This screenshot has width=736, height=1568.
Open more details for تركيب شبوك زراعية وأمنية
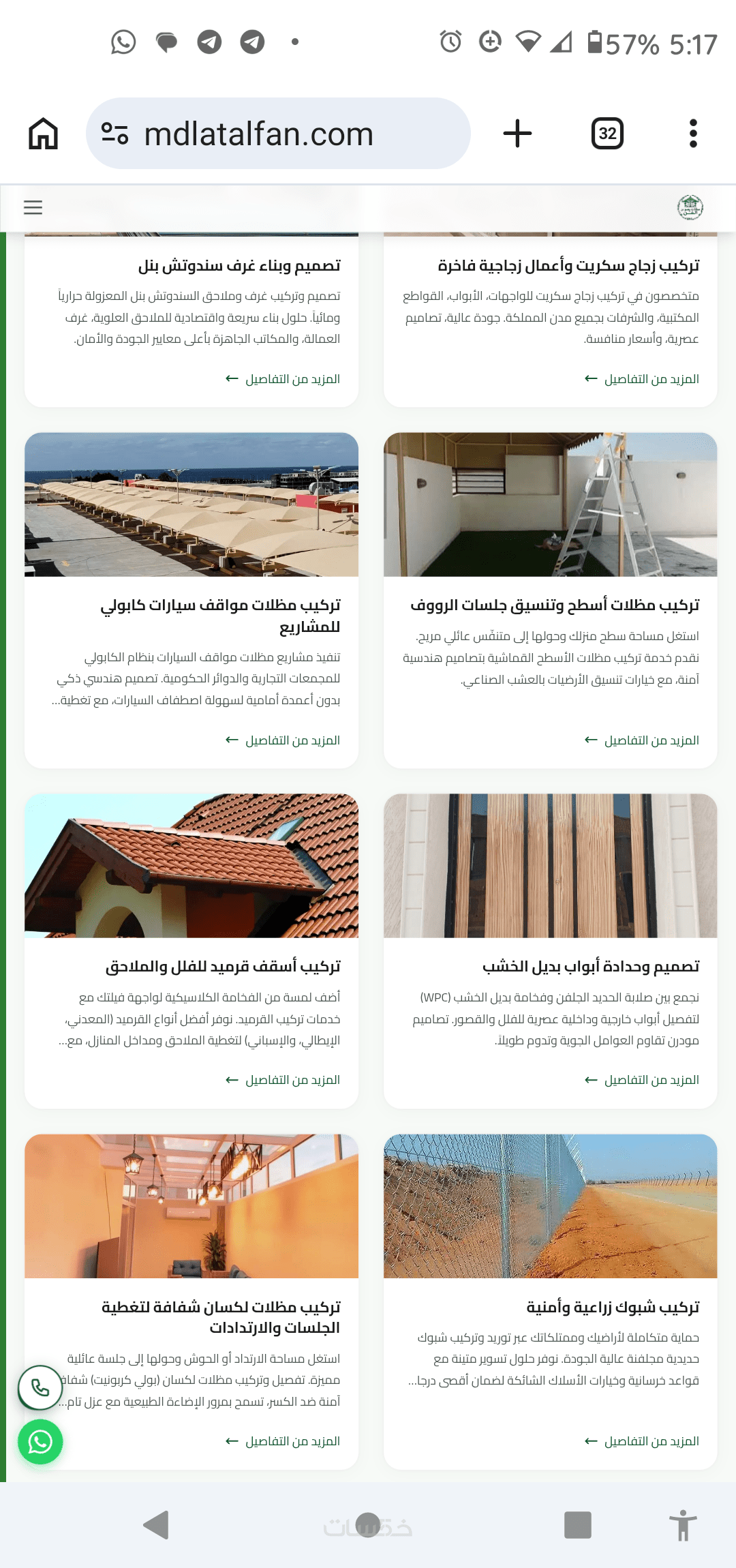click(642, 1441)
